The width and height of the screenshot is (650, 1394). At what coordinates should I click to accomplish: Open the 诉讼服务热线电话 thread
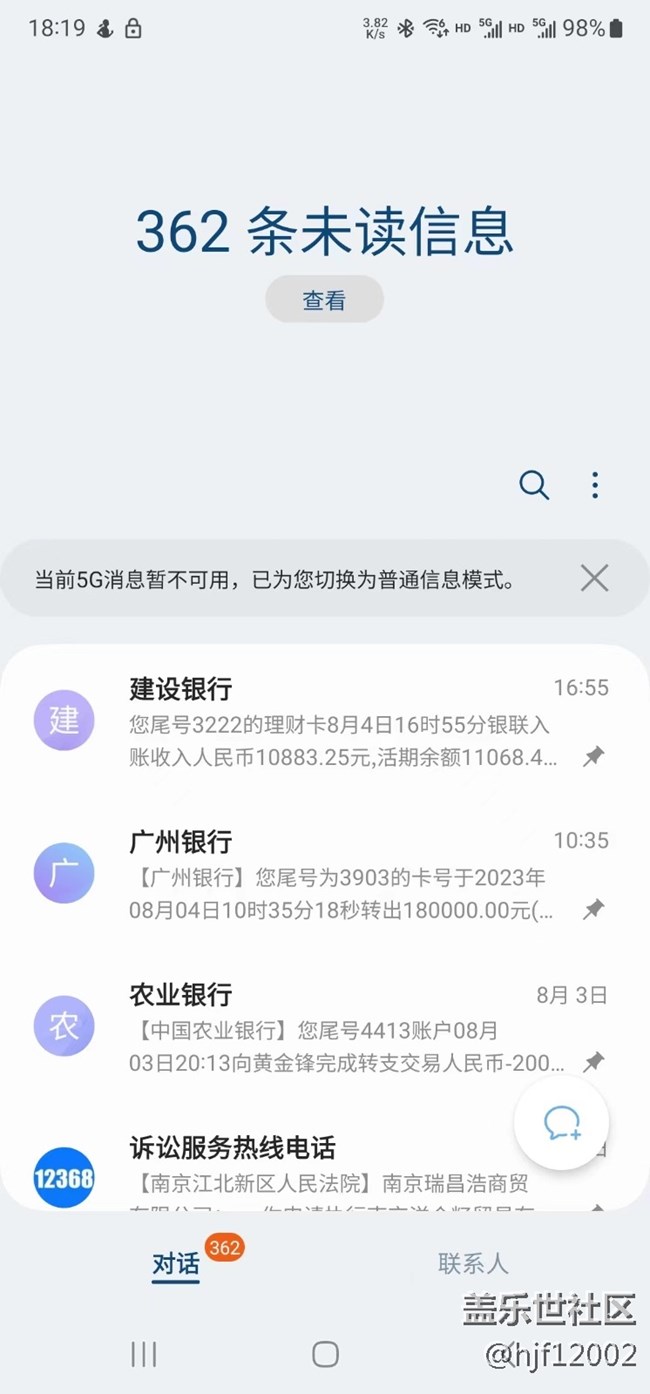(300, 1170)
